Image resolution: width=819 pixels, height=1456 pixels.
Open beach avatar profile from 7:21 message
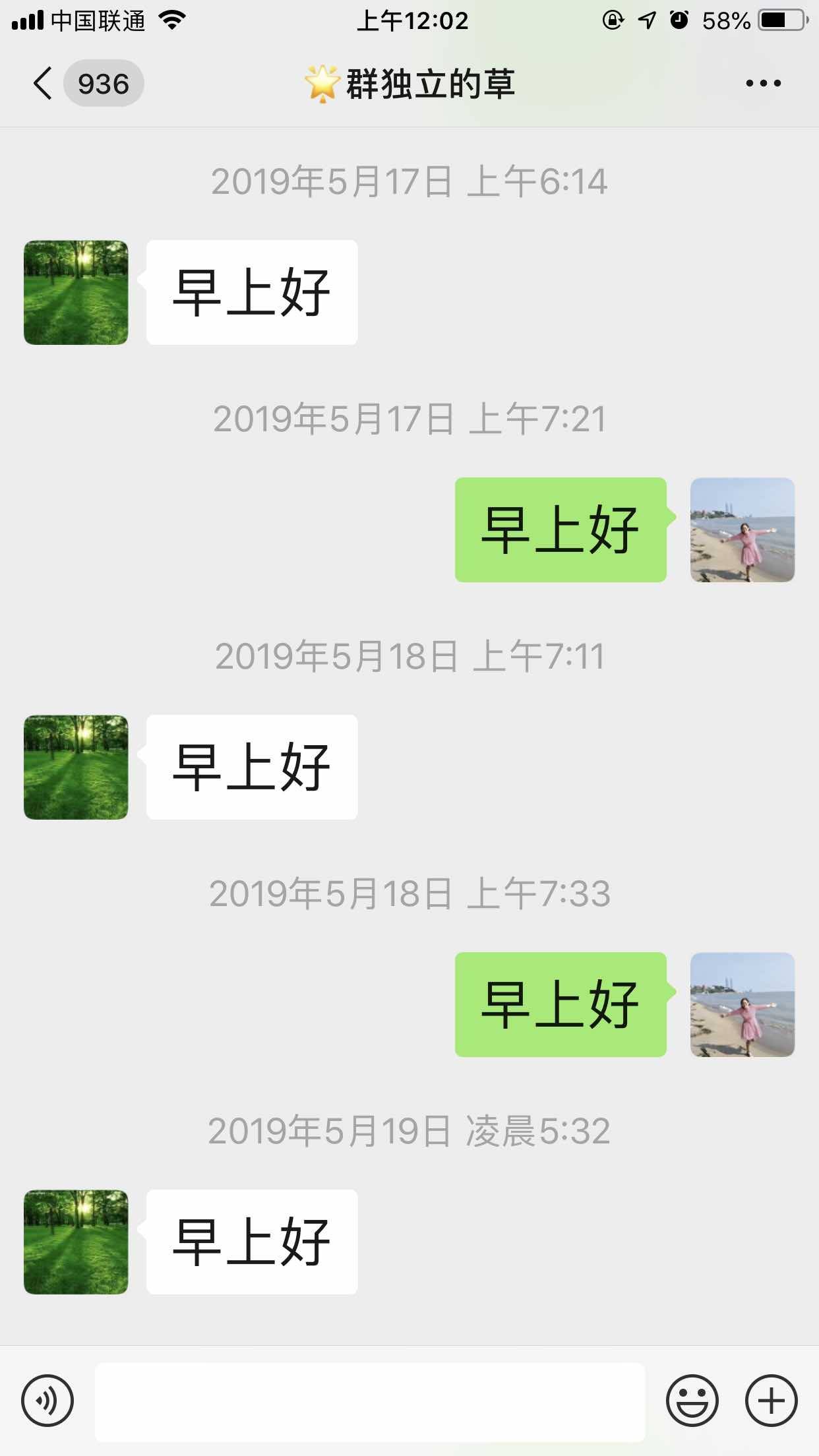[742, 530]
